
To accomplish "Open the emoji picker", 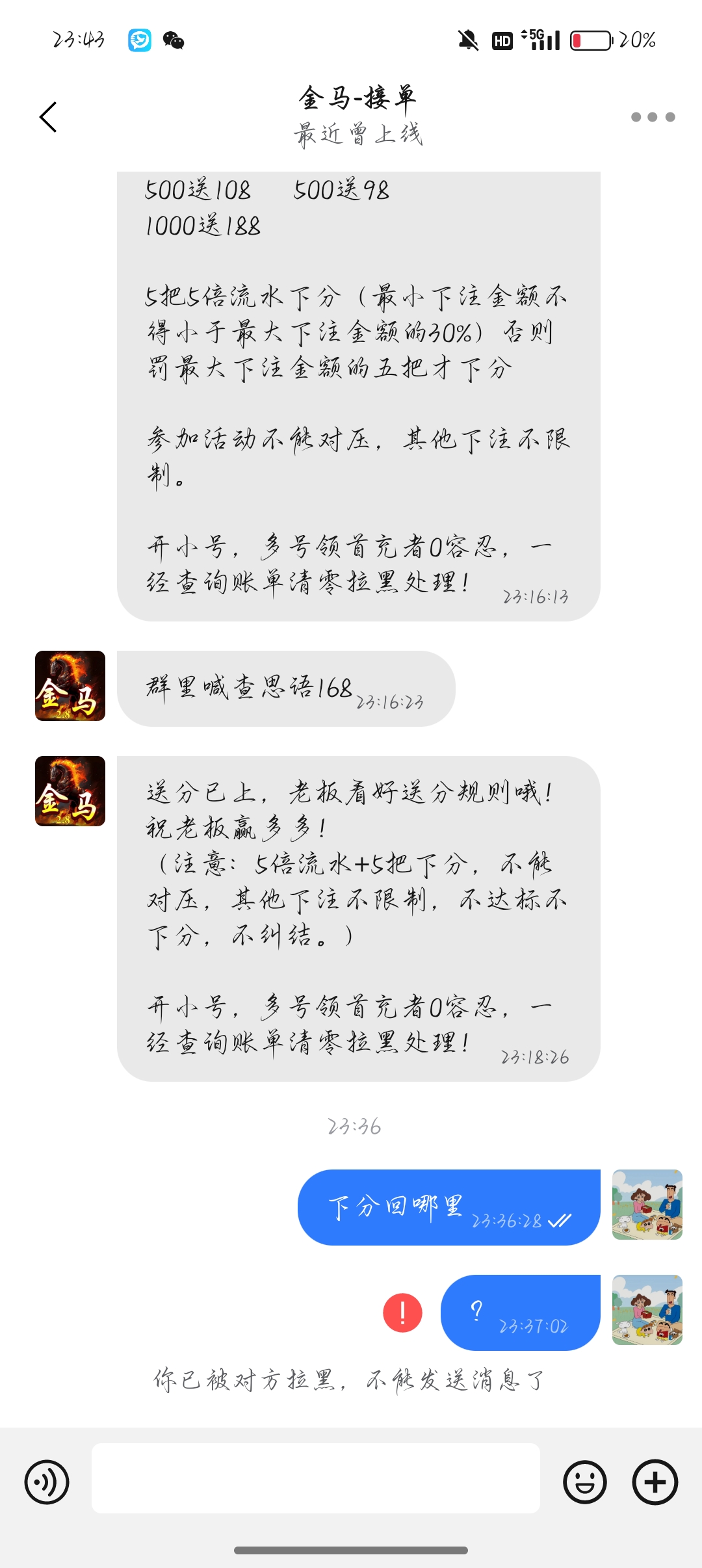I will [584, 1482].
